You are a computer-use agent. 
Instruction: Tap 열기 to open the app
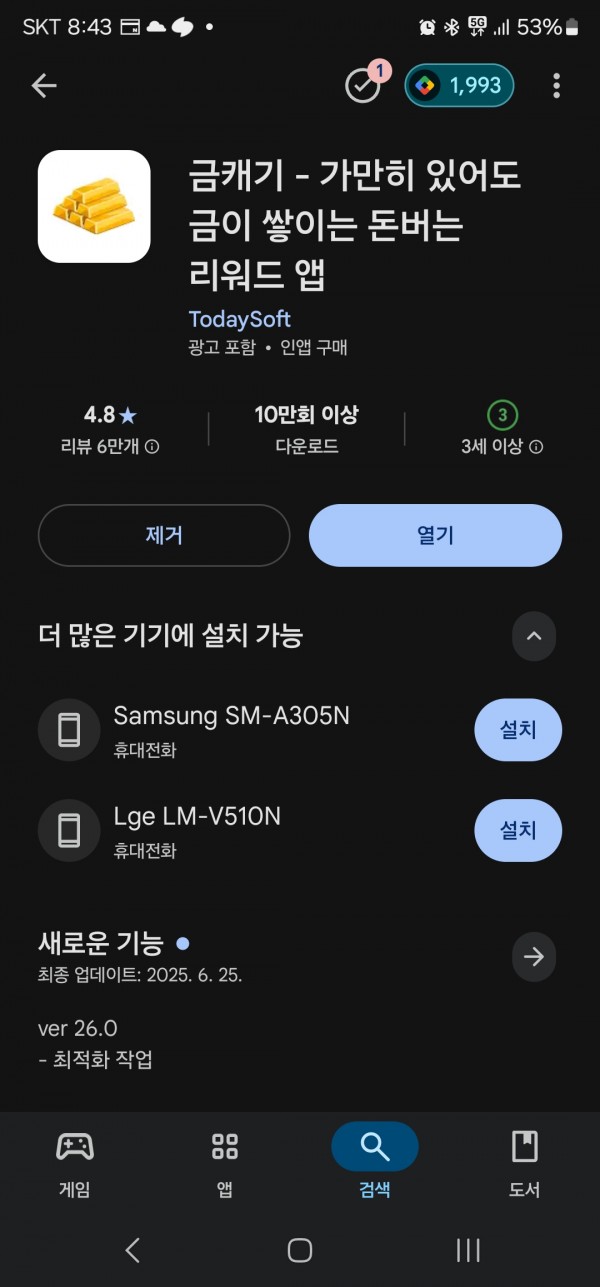coord(435,535)
